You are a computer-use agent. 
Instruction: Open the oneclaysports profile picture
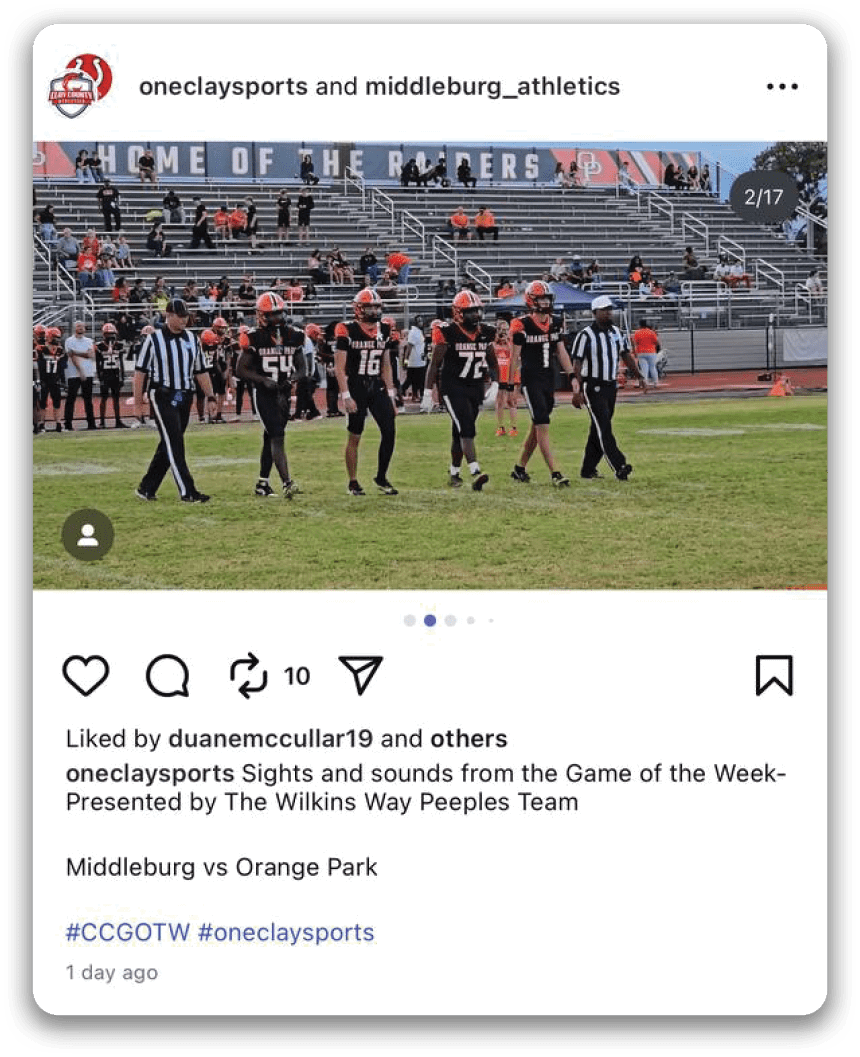point(80,87)
